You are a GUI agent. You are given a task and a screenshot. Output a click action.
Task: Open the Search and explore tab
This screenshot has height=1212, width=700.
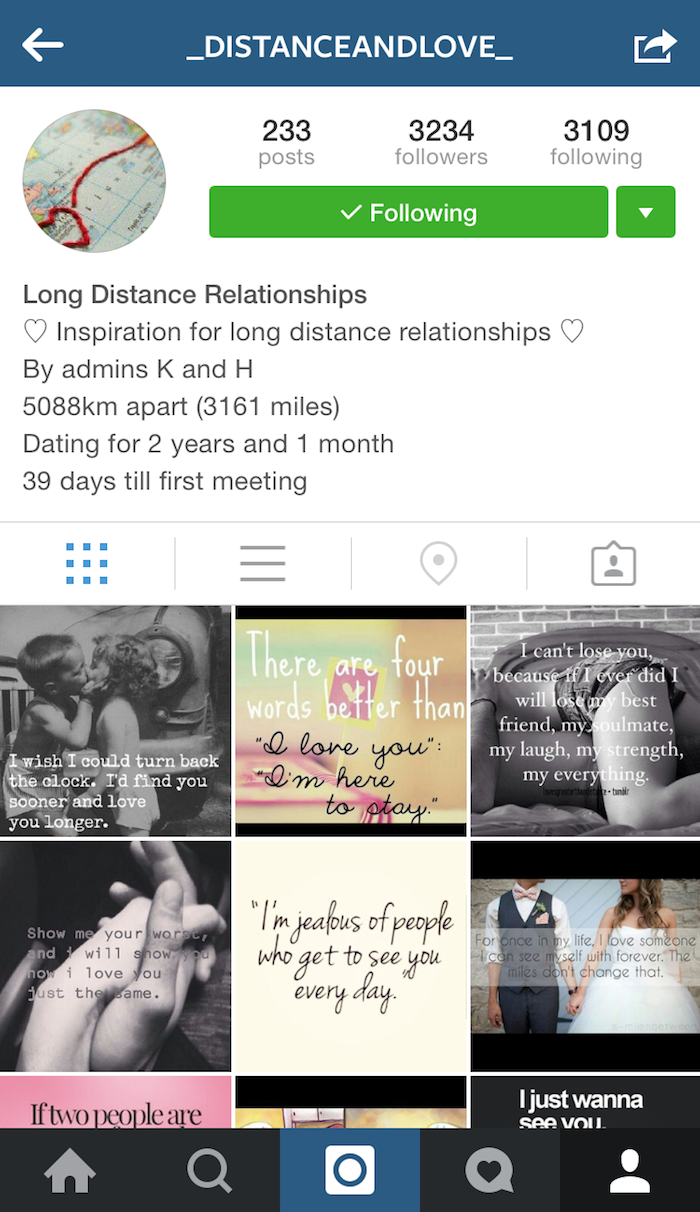[210, 1170]
